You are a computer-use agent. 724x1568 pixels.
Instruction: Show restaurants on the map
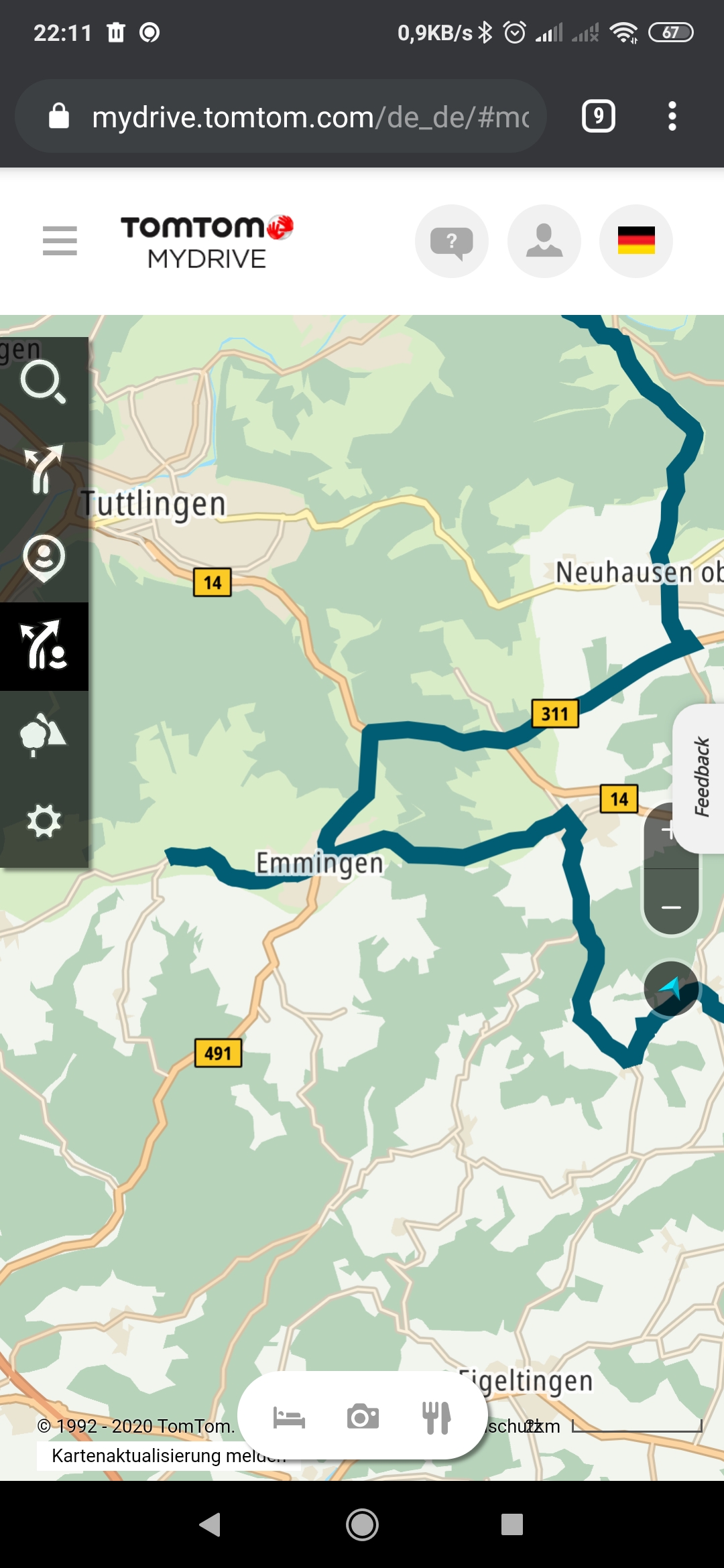click(436, 1417)
